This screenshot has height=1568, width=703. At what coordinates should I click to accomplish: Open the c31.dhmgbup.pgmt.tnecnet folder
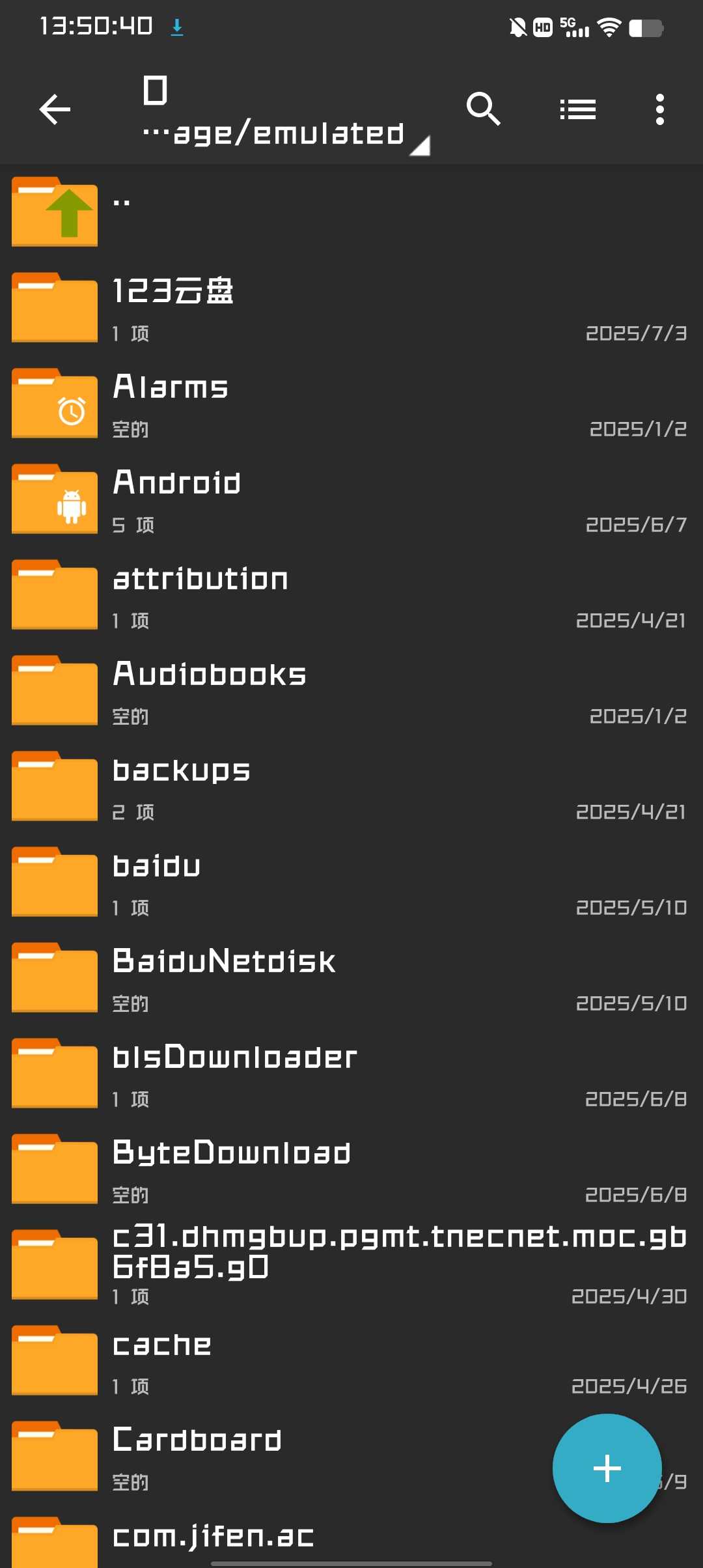coord(351,1265)
